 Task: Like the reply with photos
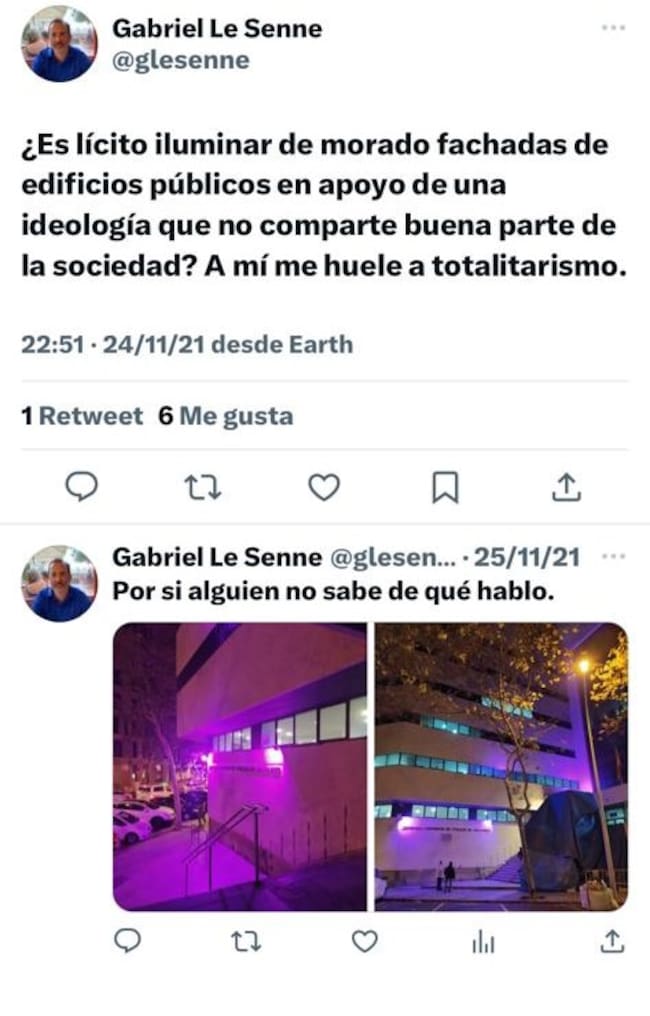point(366,941)
